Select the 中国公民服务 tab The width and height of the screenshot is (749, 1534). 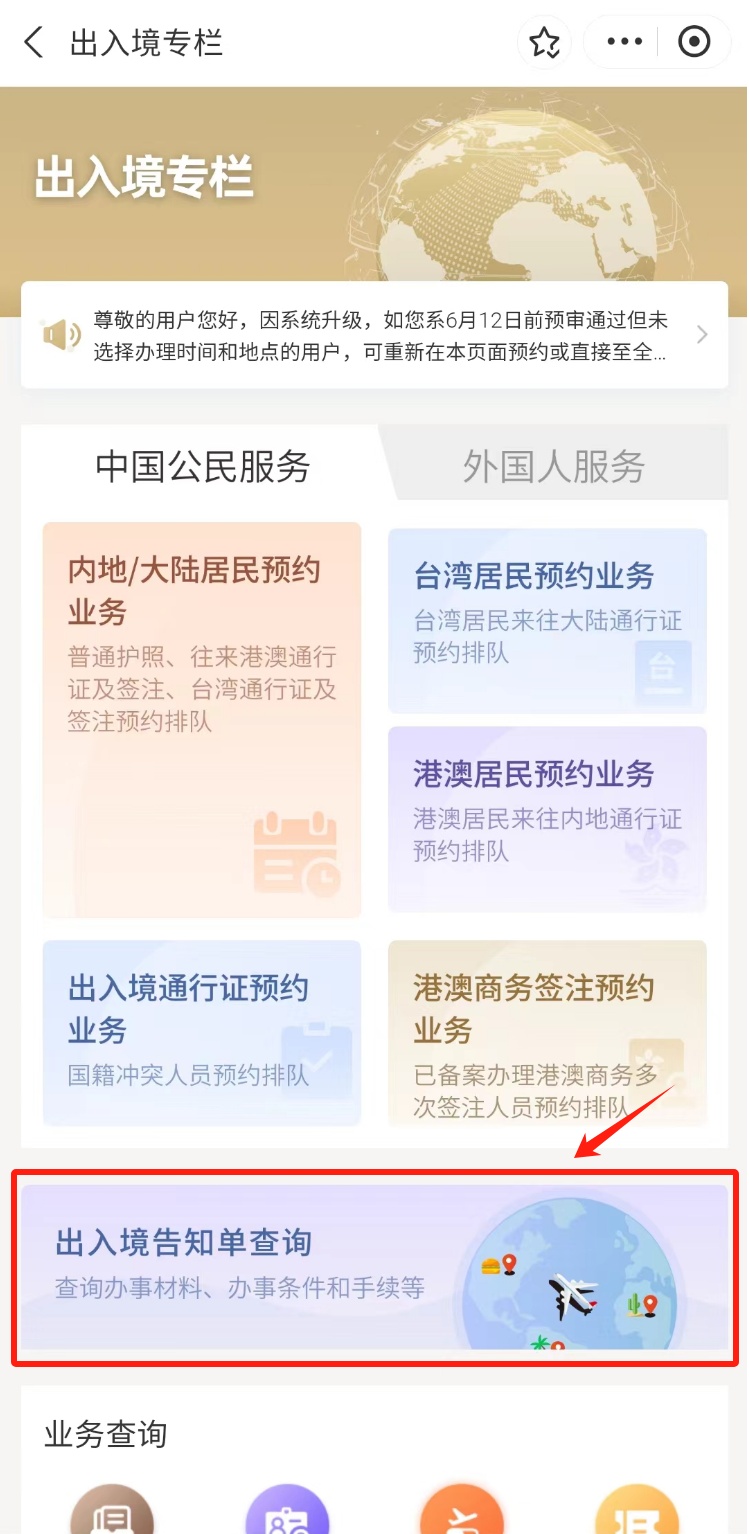pos(203,466)
